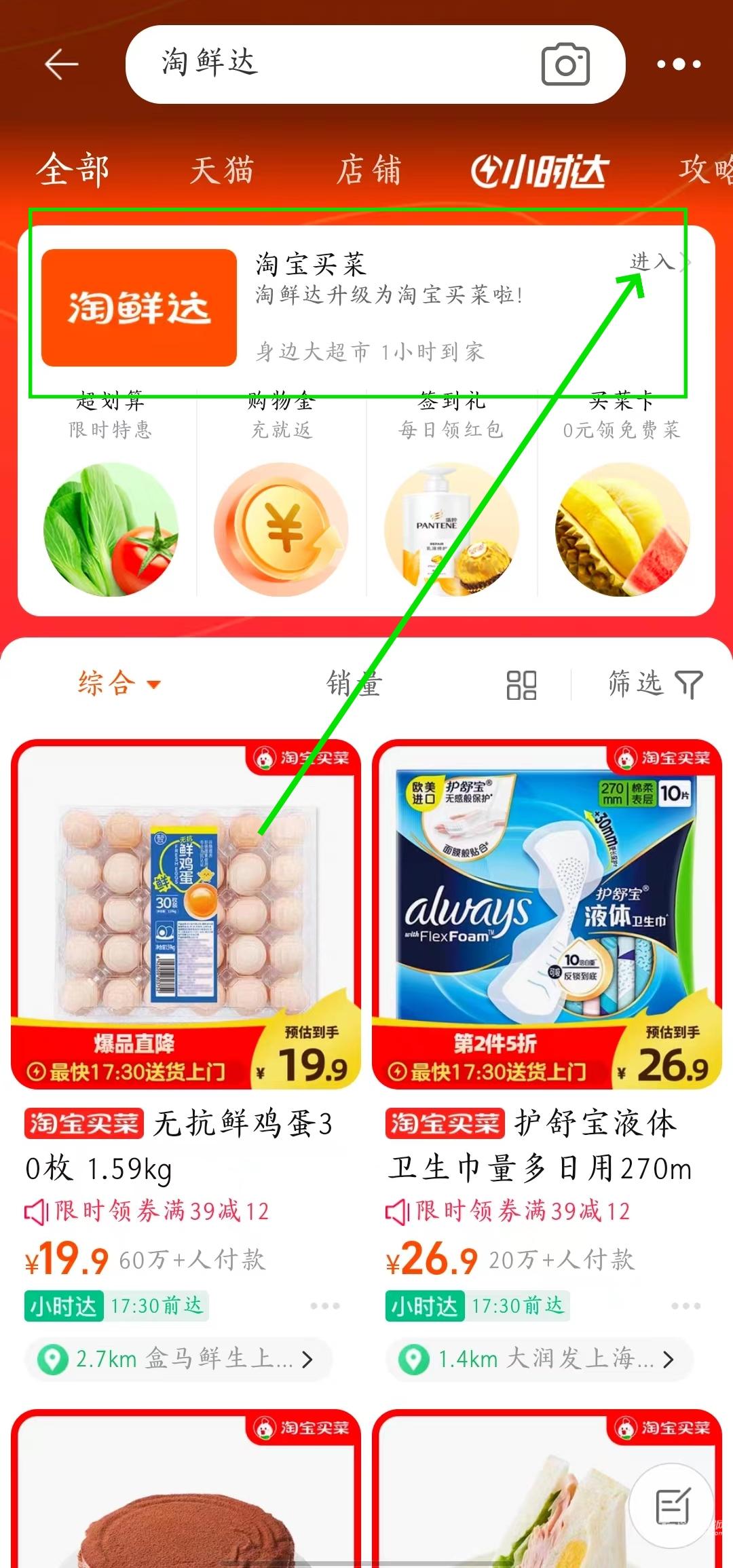Switch to the 店铺 tab

tap(369, 170)
